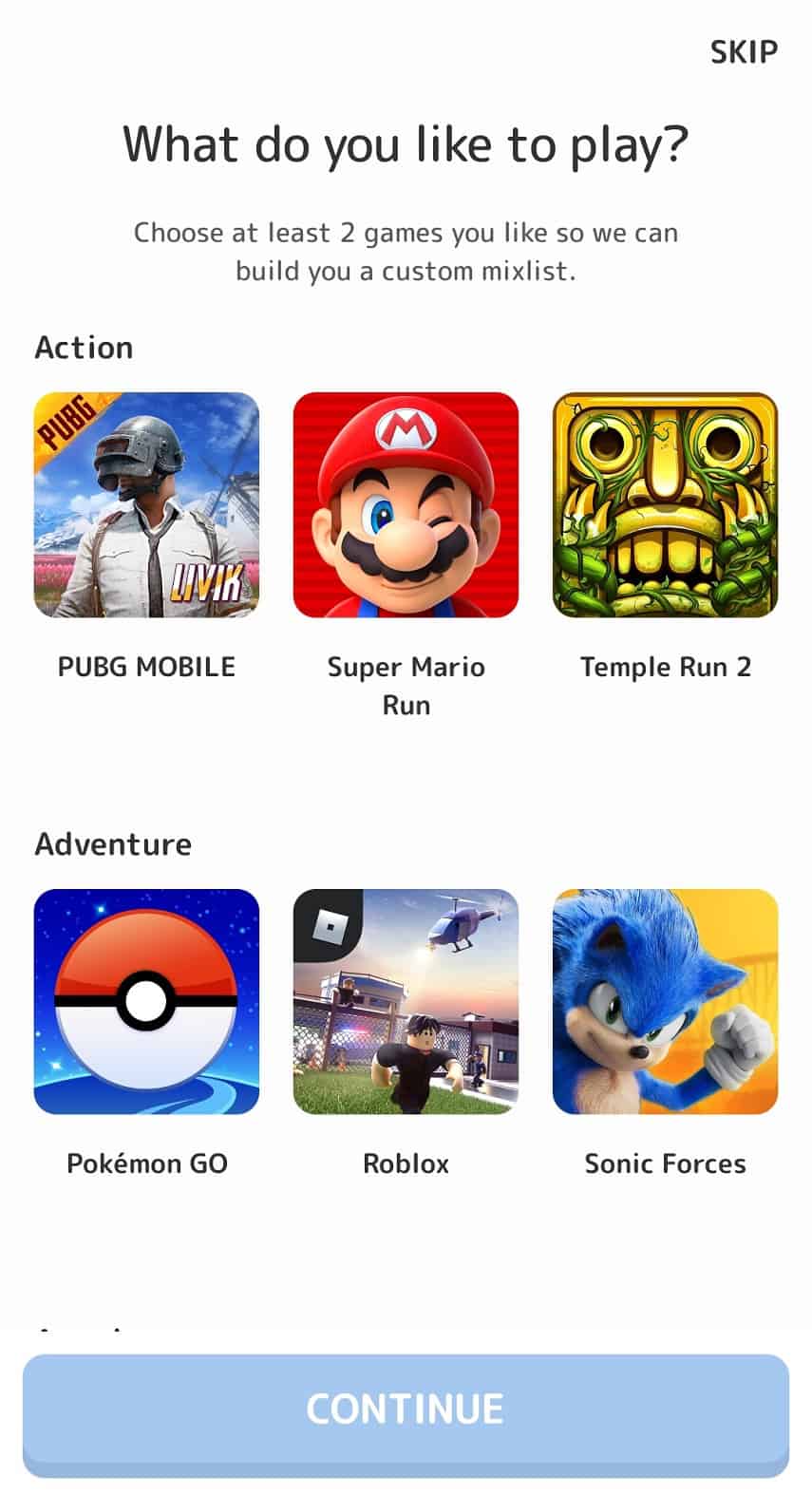The height and width of the screenshot is (1494, 812).
Task: Click the PUBG MOBILE name label
Action: tap(146, 667)
